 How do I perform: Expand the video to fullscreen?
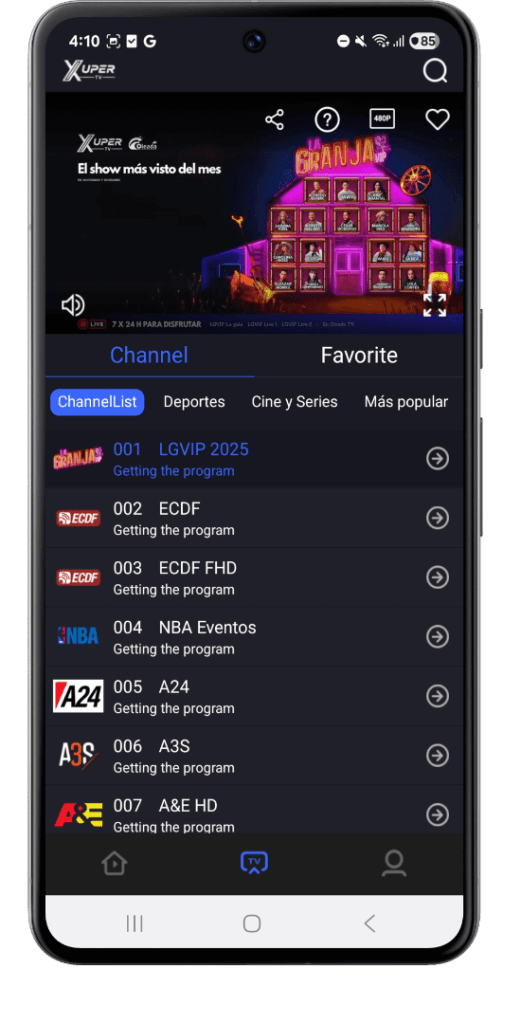434,305
